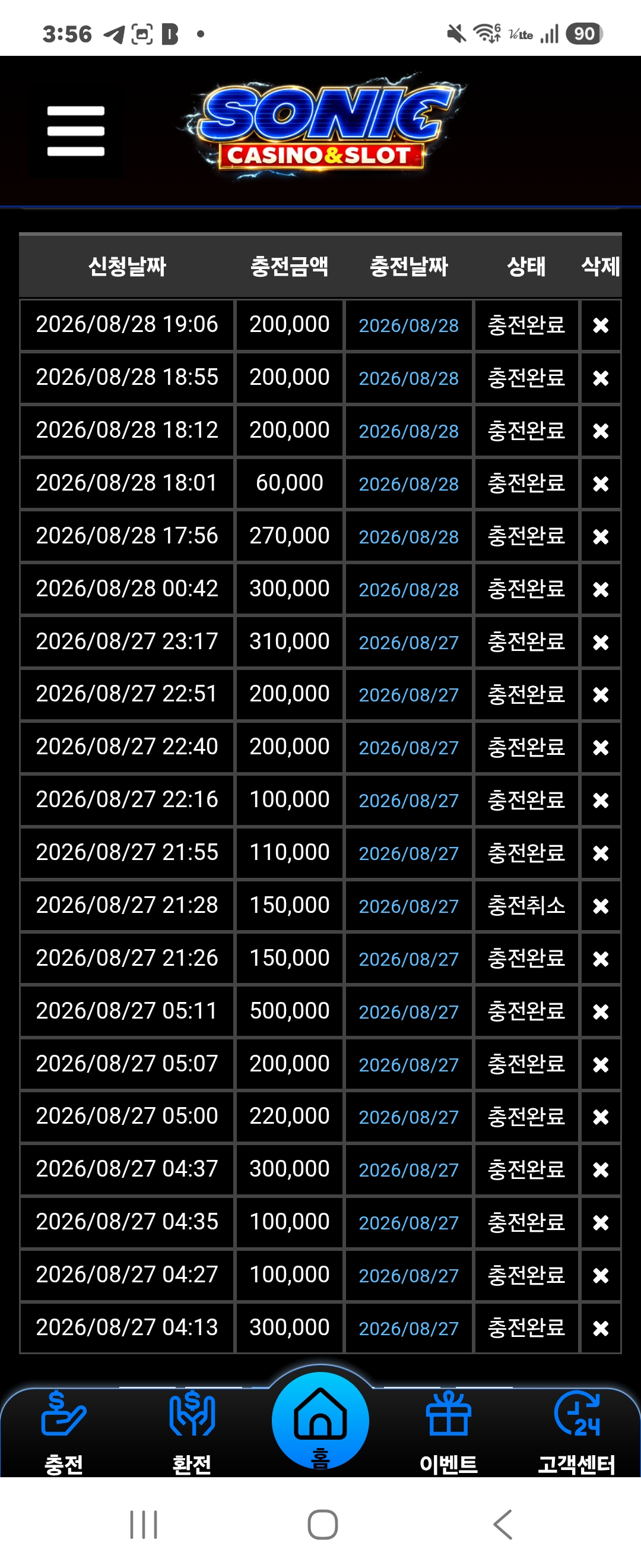Image resolution: width=641 pixels, height=1568 pixels.
Task: Delete the 2026/08/27 04:13 record
Action: coord(600,1328)
